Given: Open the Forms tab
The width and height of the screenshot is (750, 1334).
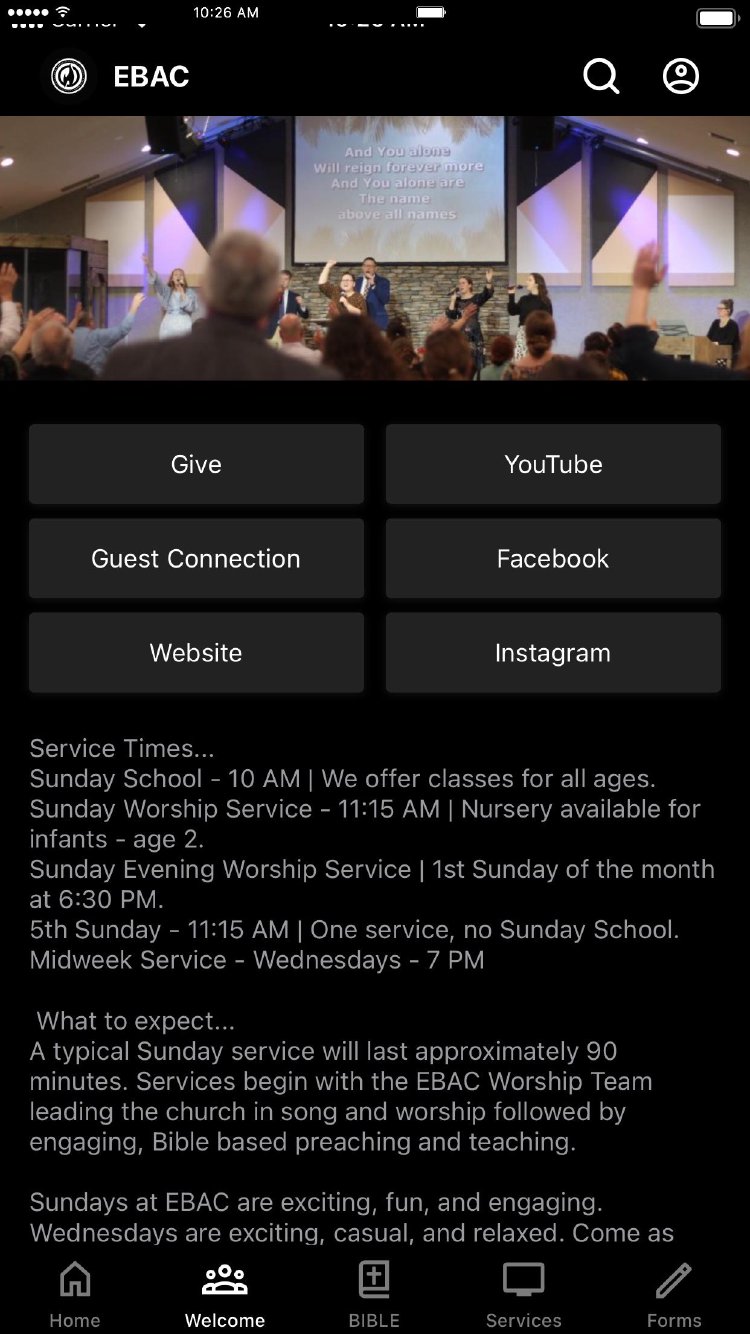Looking at the screenshot, I should click(x=674, y=1295).
